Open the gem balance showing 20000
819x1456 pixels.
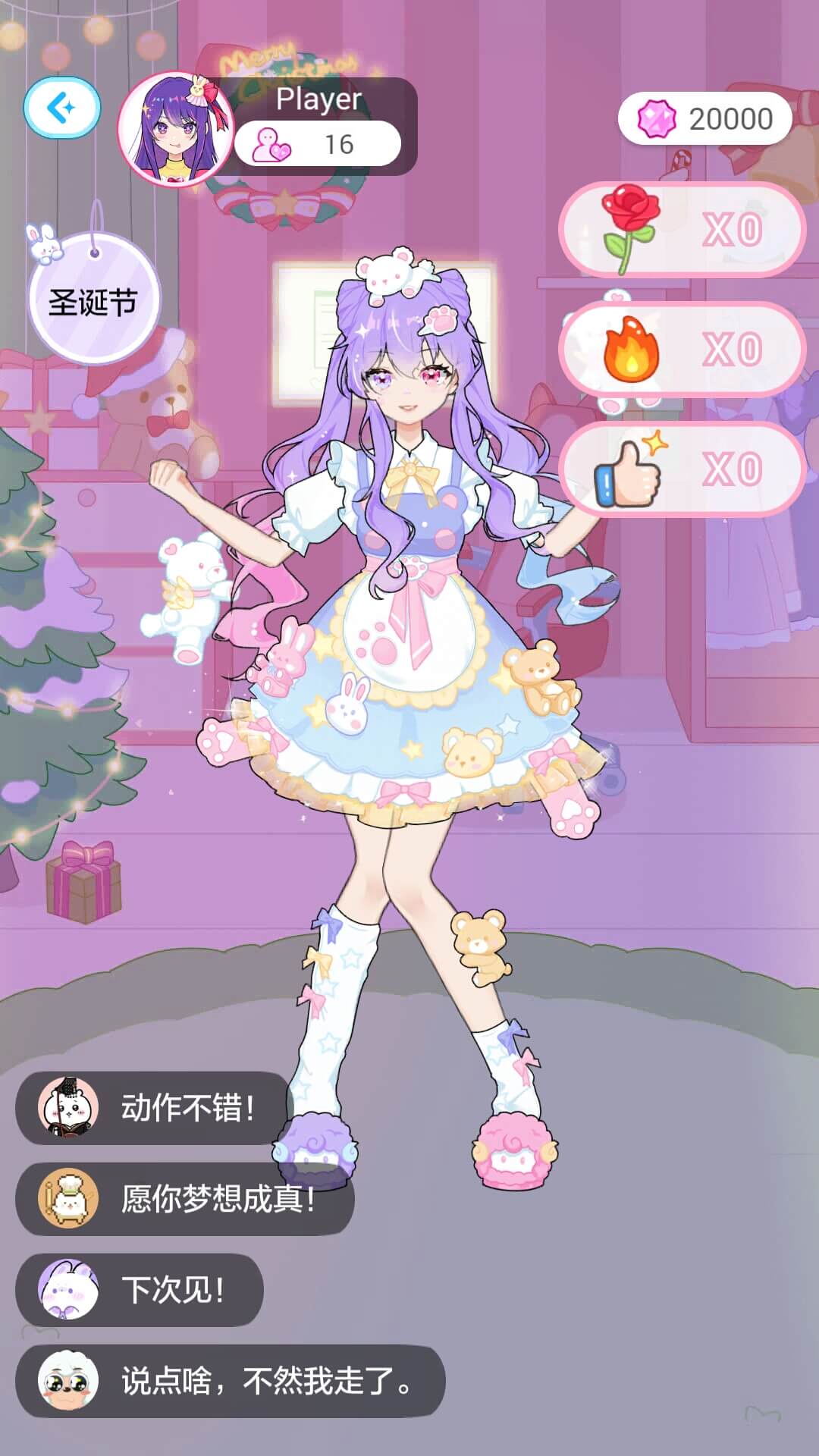point(705,119)
